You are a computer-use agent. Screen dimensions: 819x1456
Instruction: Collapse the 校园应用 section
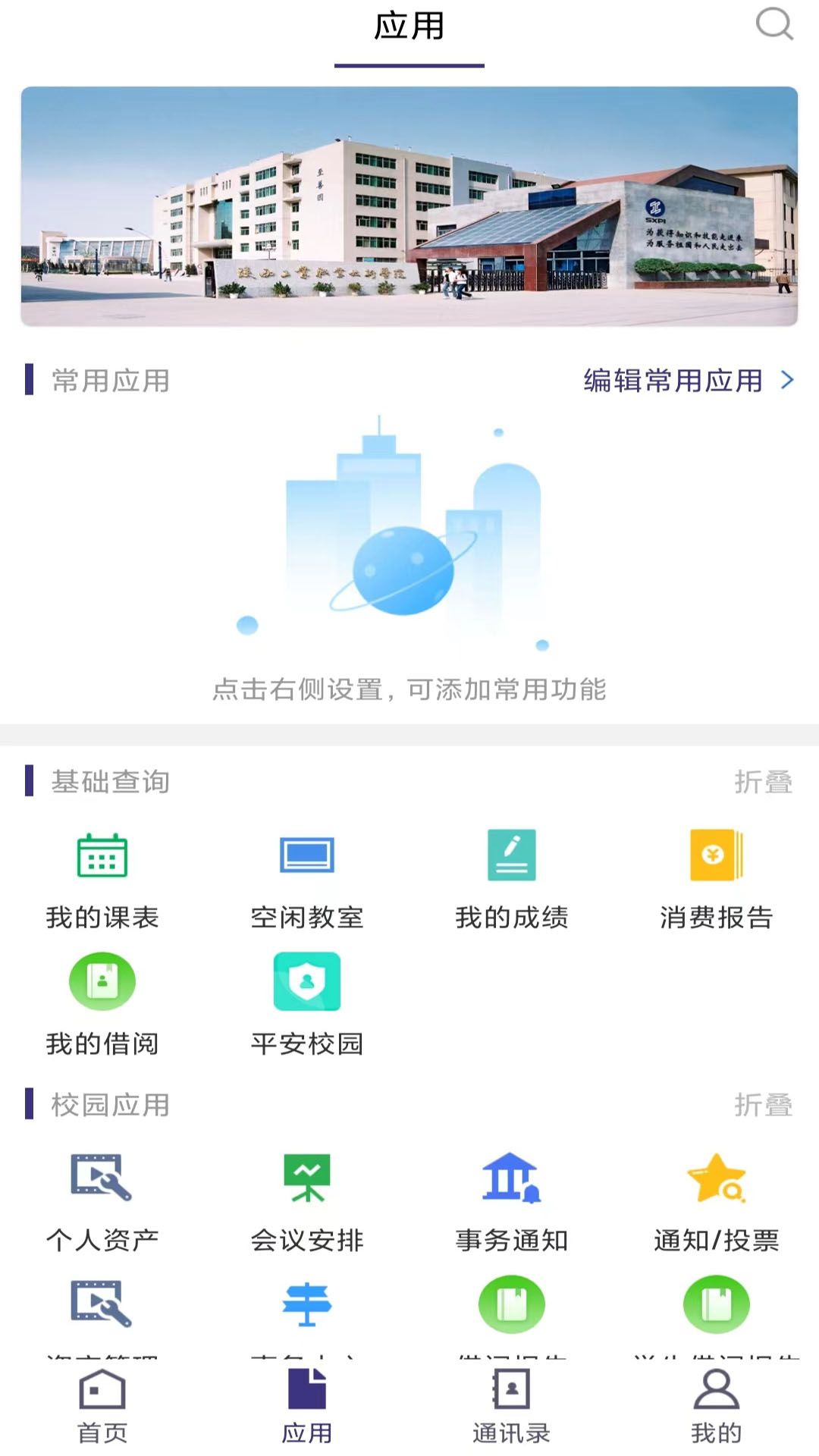(766, 1106)
